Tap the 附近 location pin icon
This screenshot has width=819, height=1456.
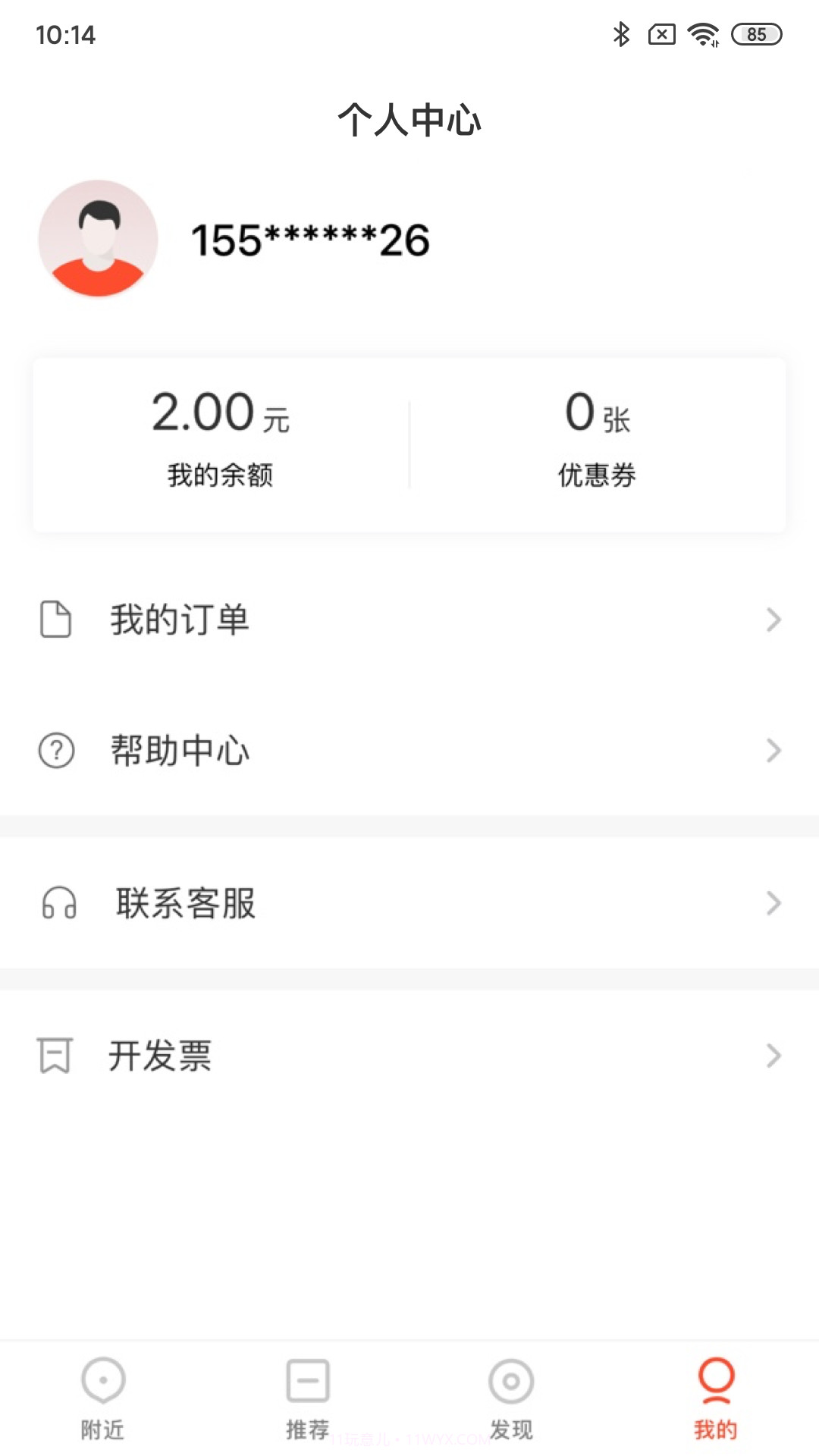[x=102, y=1382]
